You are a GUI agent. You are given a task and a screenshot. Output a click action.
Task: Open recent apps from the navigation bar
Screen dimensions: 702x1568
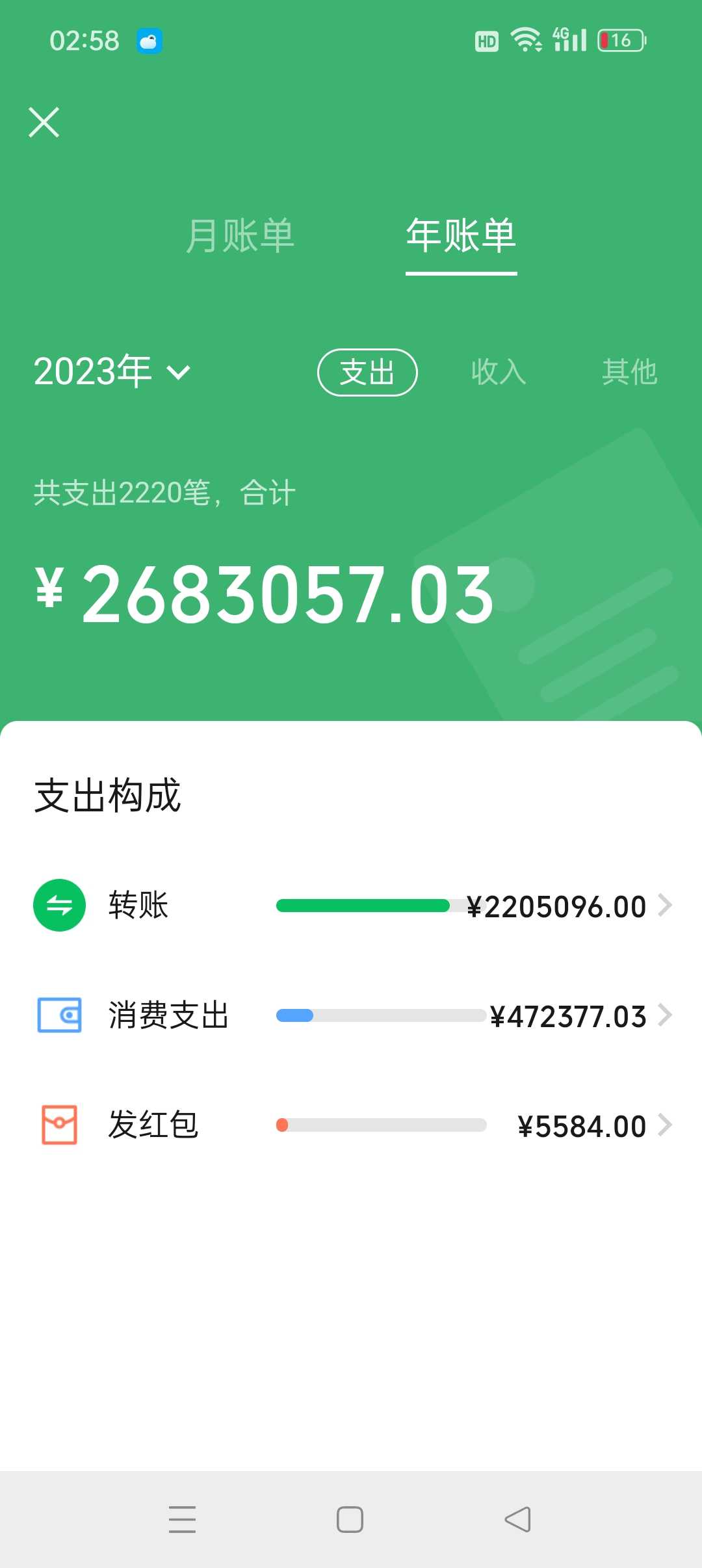[x=182, y=1520]
